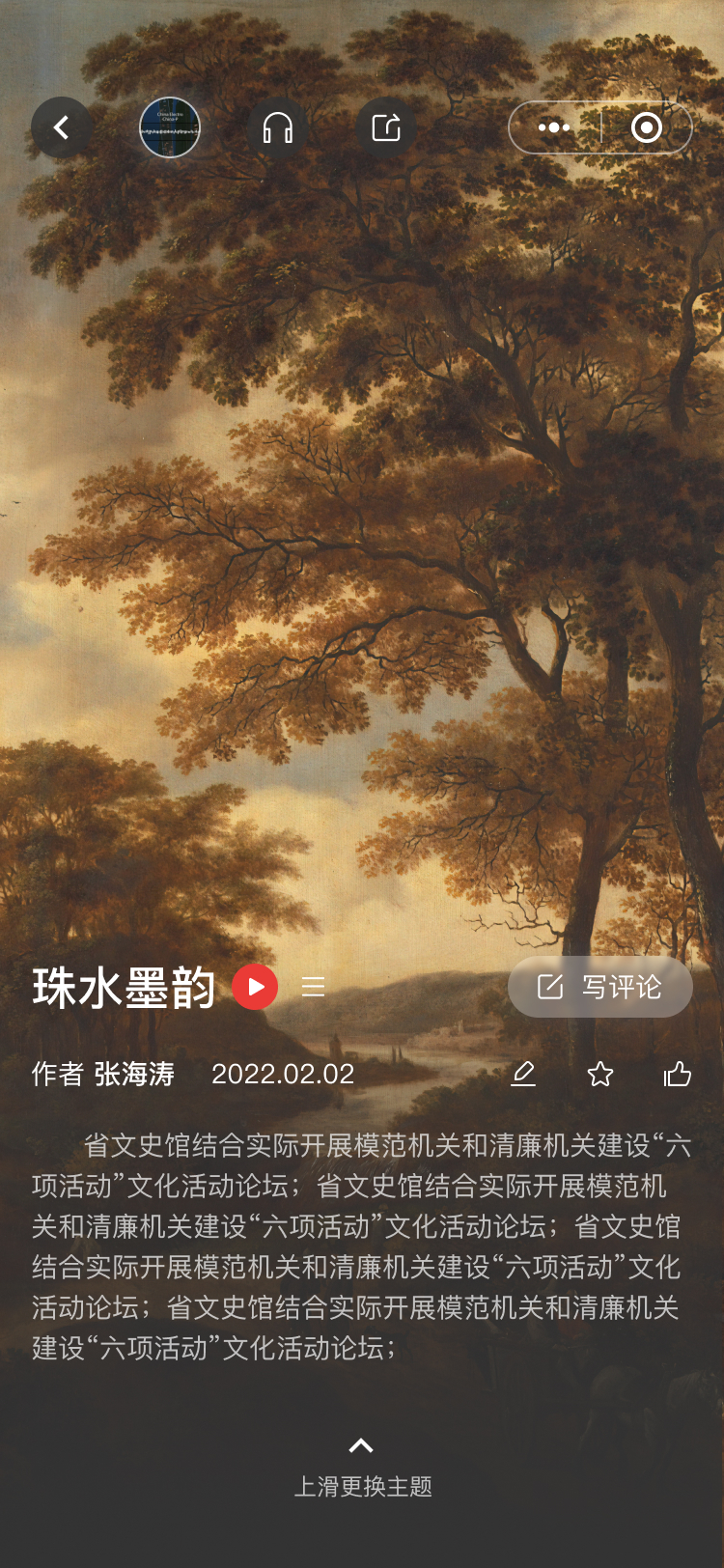Close the mini program via circle button

click(x=646, y=127)
